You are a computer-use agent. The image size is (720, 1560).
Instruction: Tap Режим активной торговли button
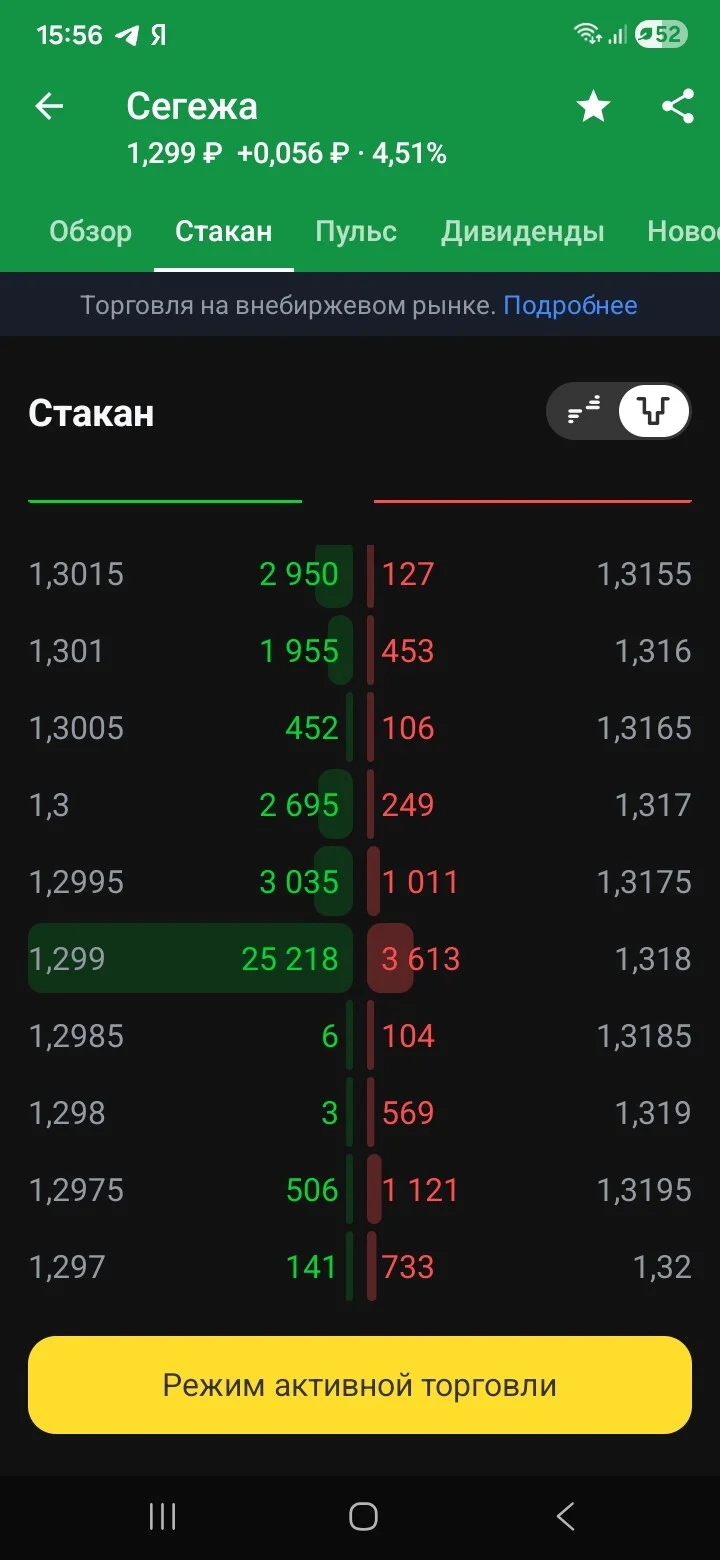click(x=360, y=1385)
